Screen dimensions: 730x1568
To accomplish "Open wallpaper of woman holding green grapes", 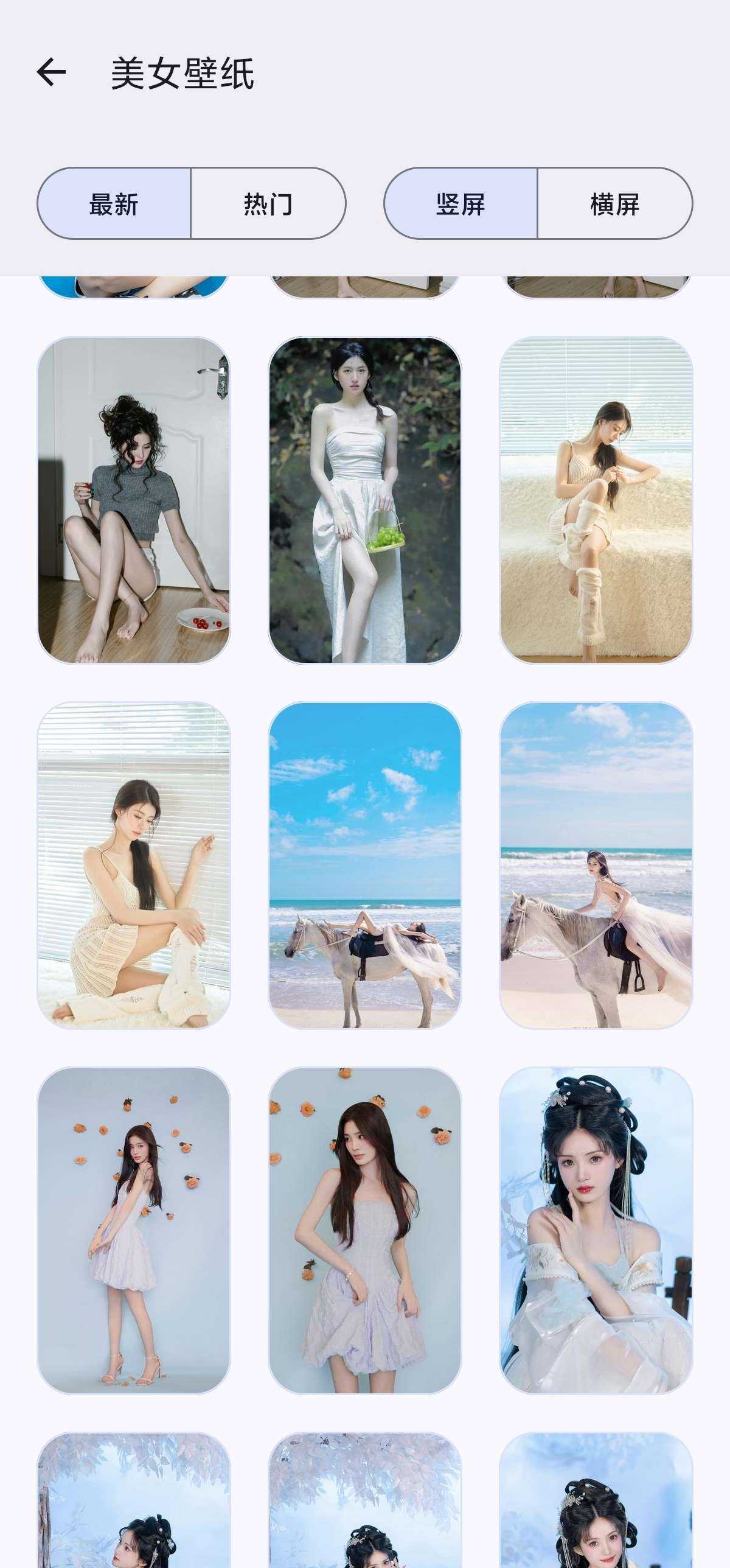I will 365,500.
